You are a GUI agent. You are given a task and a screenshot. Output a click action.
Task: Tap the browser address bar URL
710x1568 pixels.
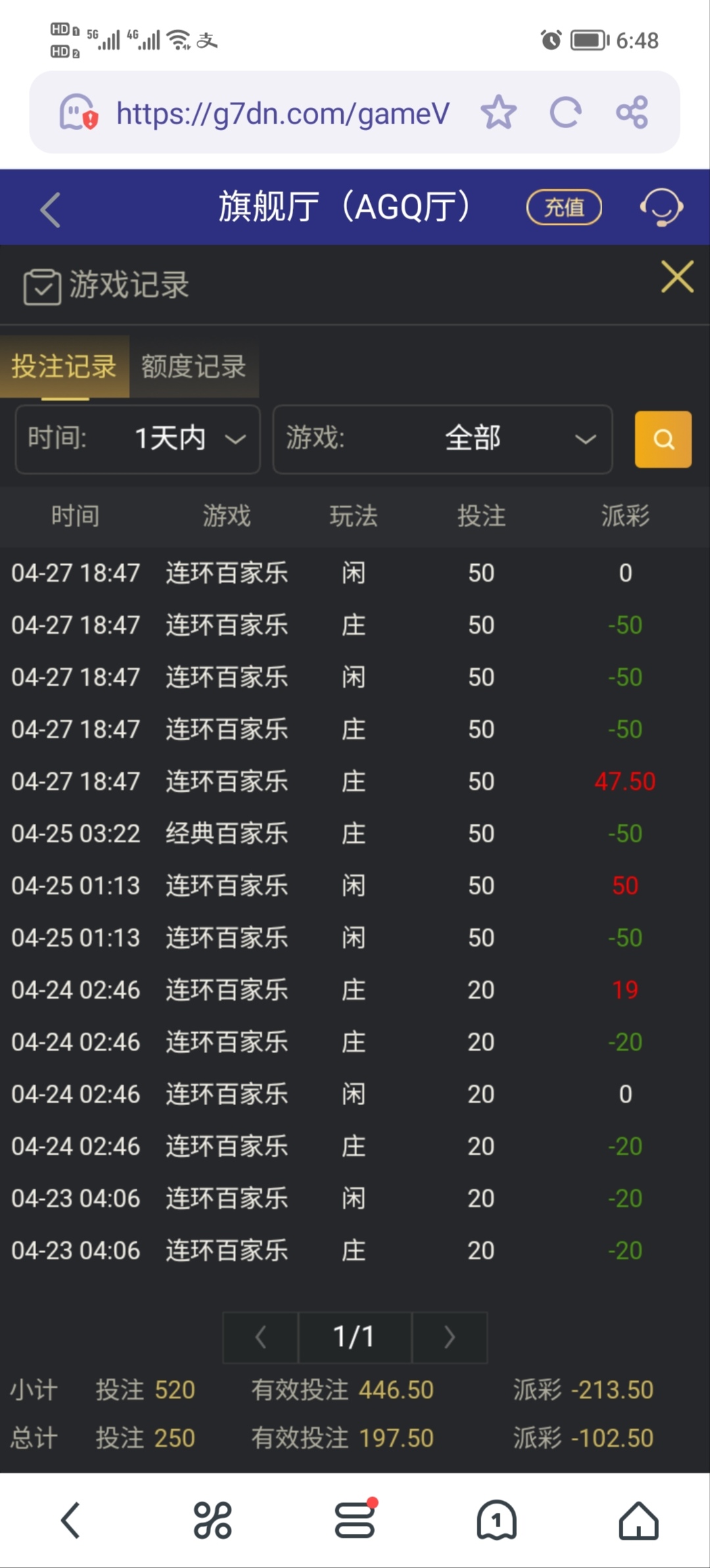click(283, 114)
